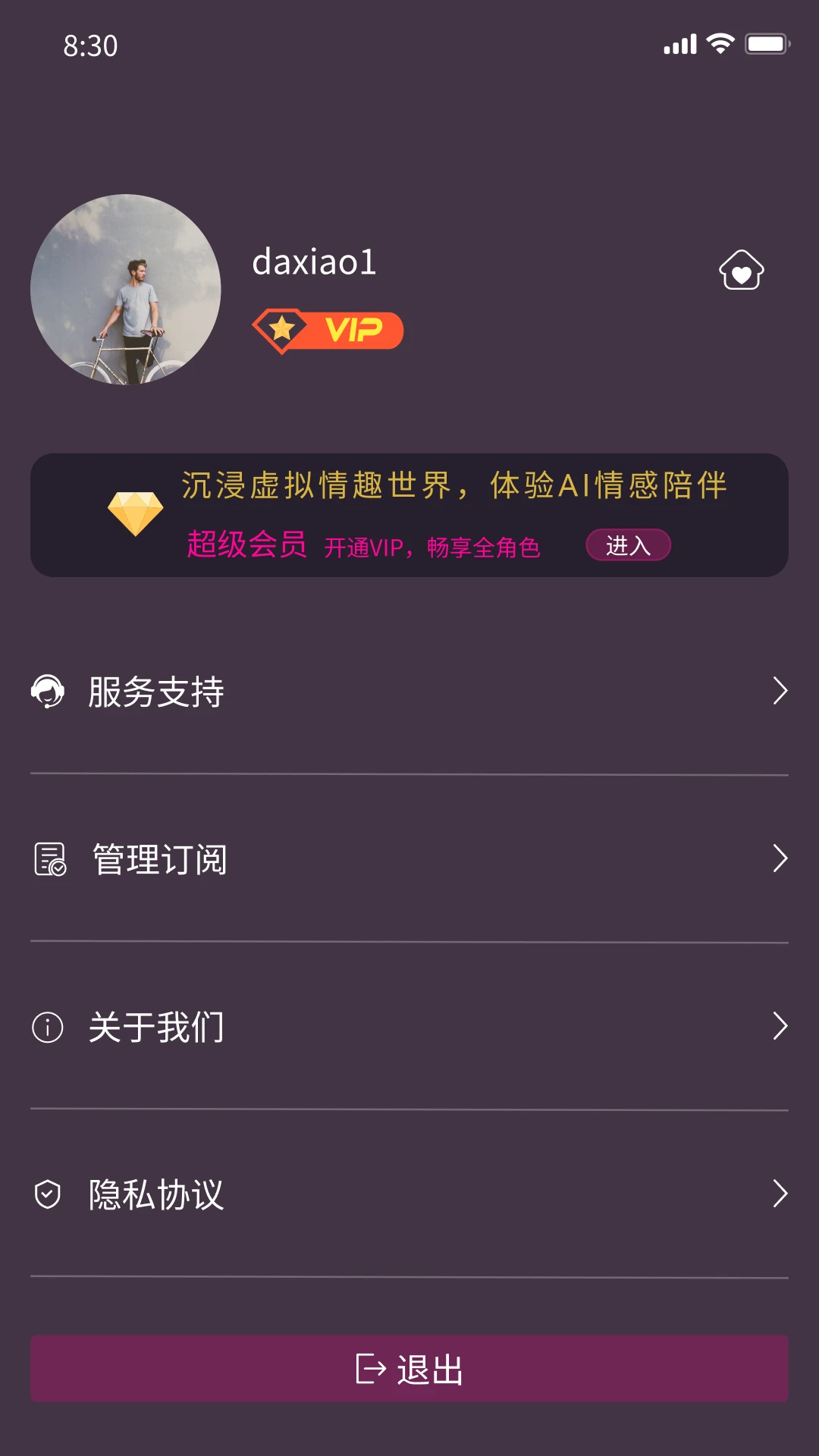Tap the VIP badge under the username
Screen dimensions: 819x1456
pyautogui.click(x=328, y=331)
